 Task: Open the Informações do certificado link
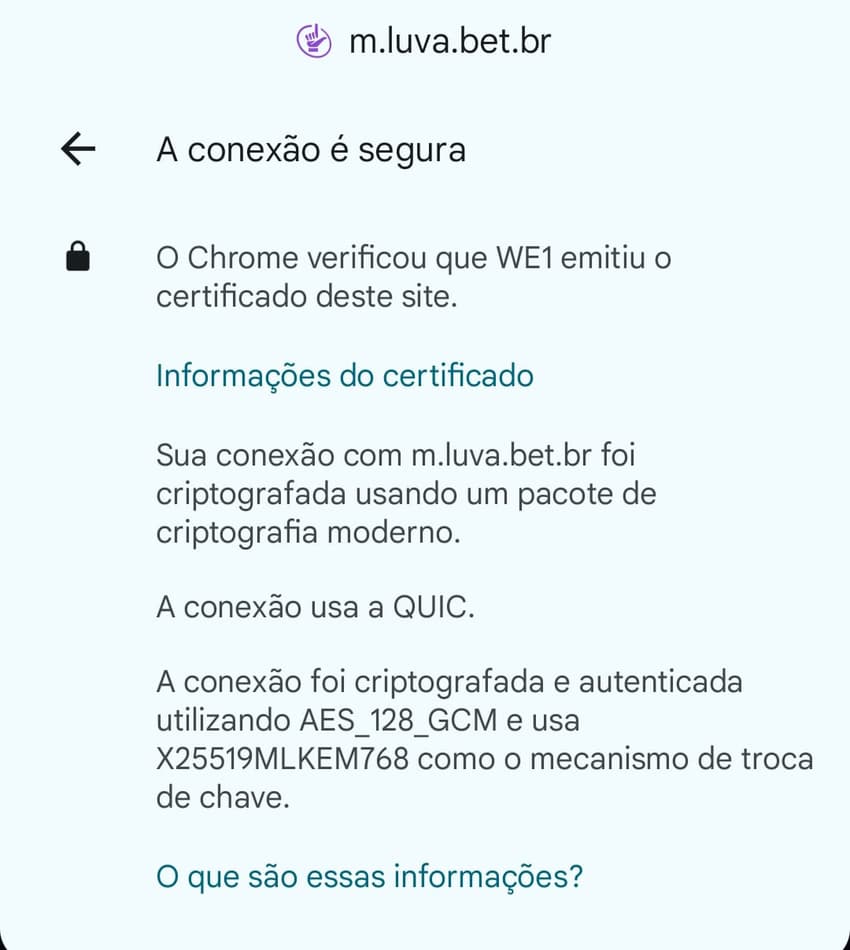pyautogui.click(x=344, y=376)
